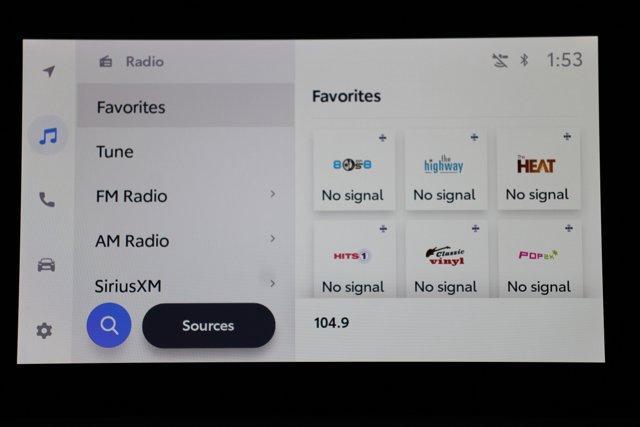
Task: Switch to the music tab
Action: click(47, 135)
